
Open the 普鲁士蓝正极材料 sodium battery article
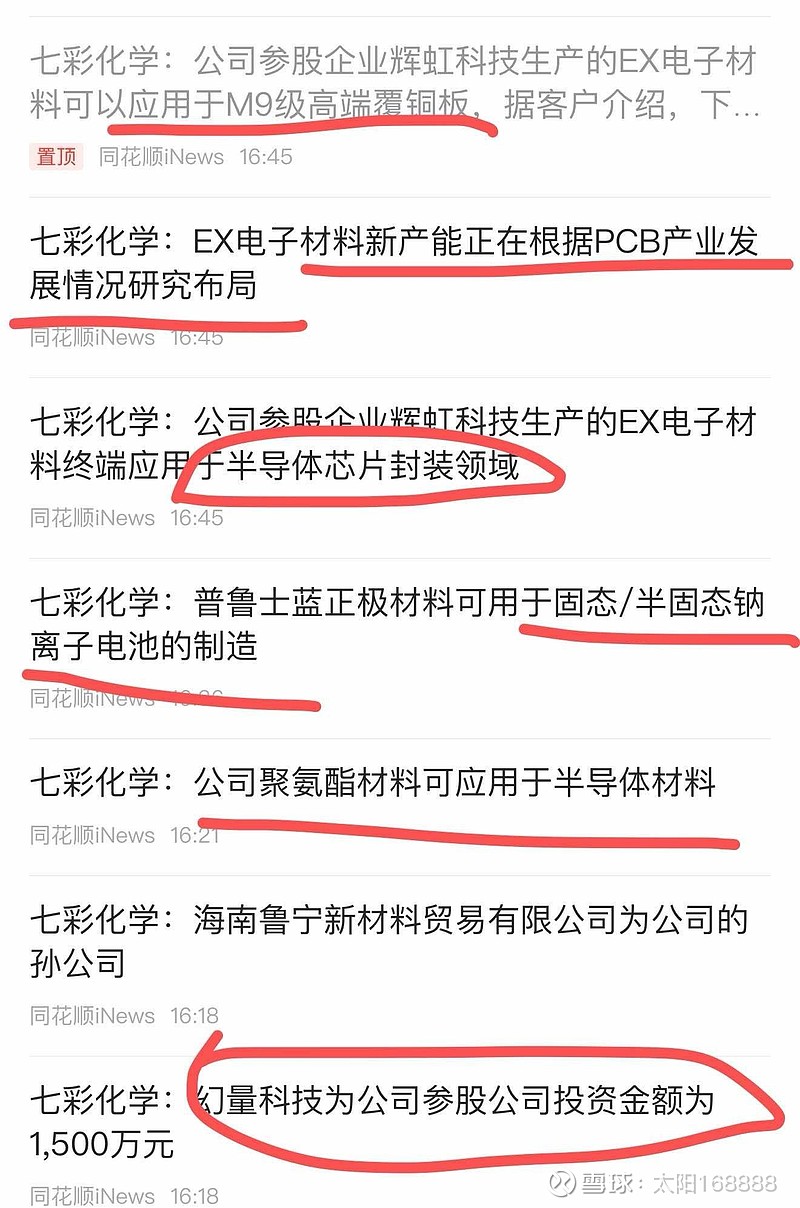[395, 622]
